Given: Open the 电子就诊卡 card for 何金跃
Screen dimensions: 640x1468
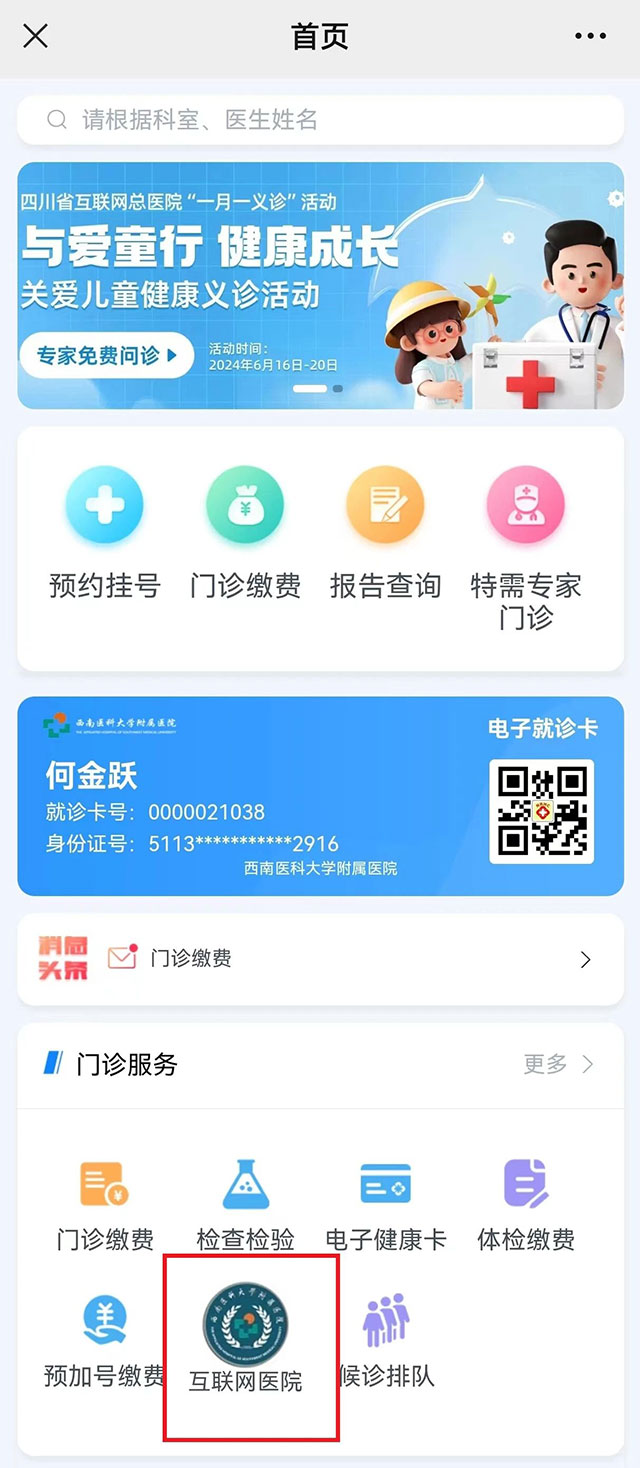Looking at the screenshot, I should pyautogui.click(x=320, y=796).
